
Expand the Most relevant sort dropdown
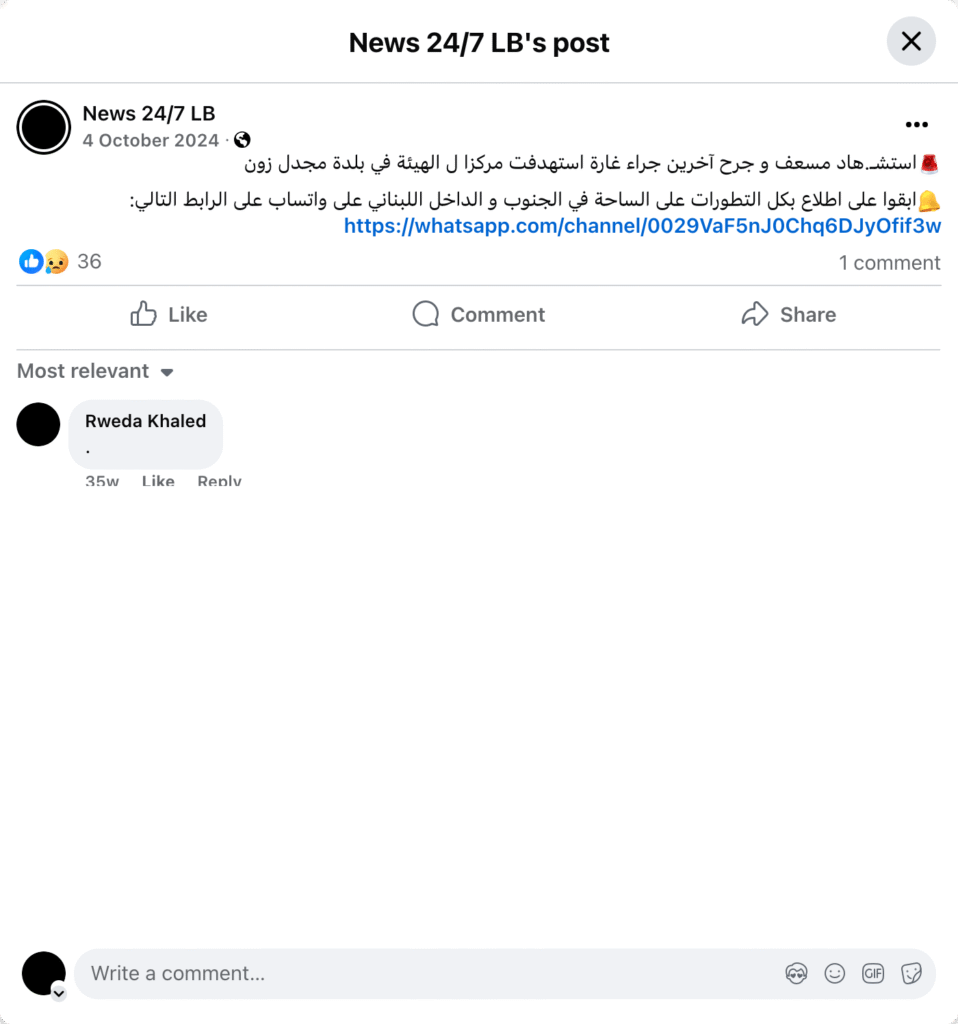click(96, 371)
